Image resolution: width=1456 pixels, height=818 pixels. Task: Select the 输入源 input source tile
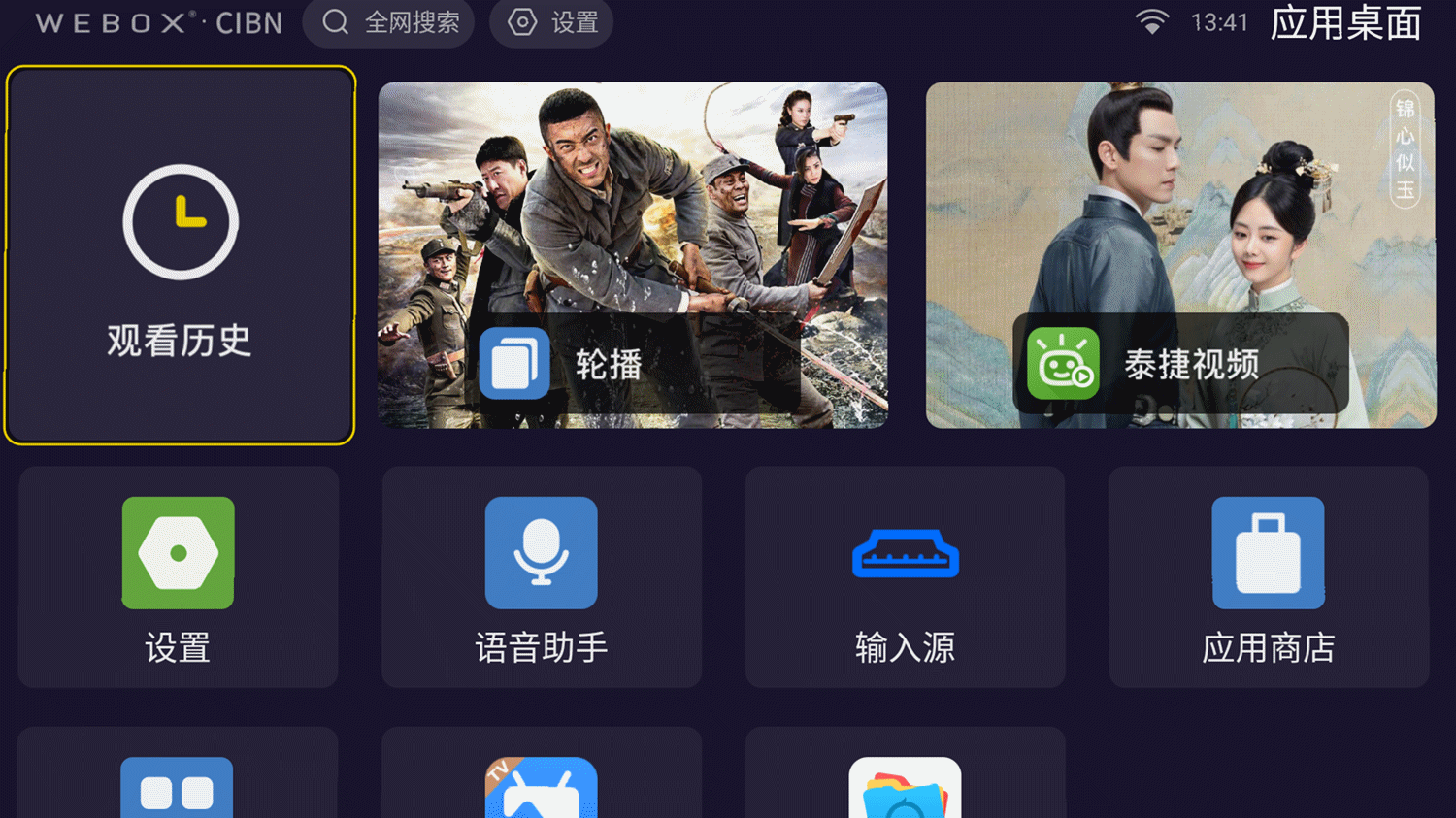point(905,576)
